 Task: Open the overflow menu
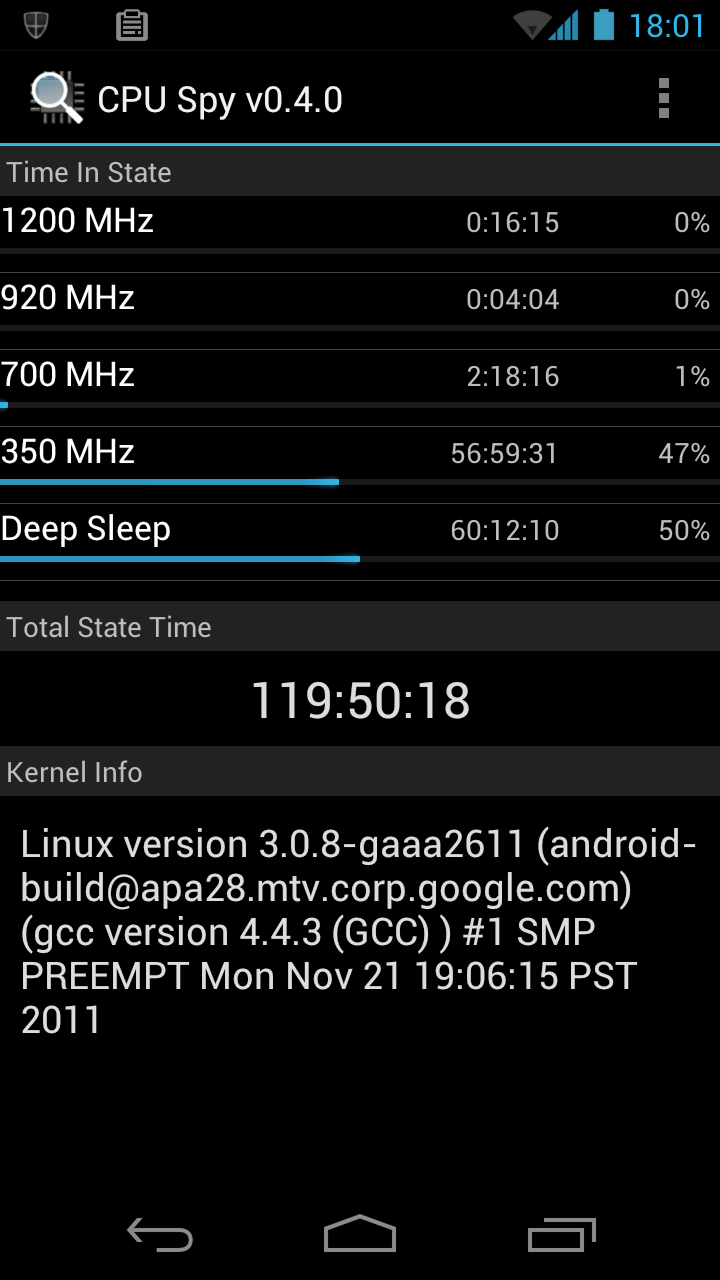tap(663, 99)
